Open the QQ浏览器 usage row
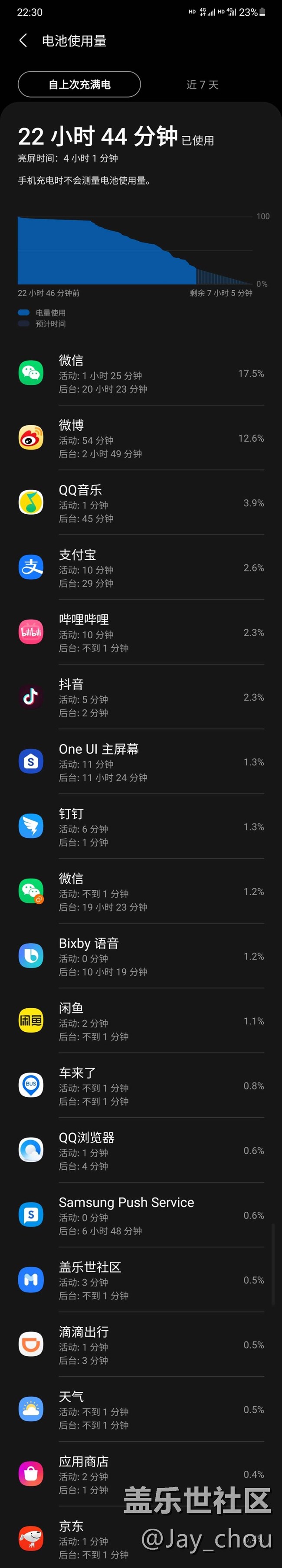Image resolution: width=282 pixels, height=1568 pixels. 141,1151
